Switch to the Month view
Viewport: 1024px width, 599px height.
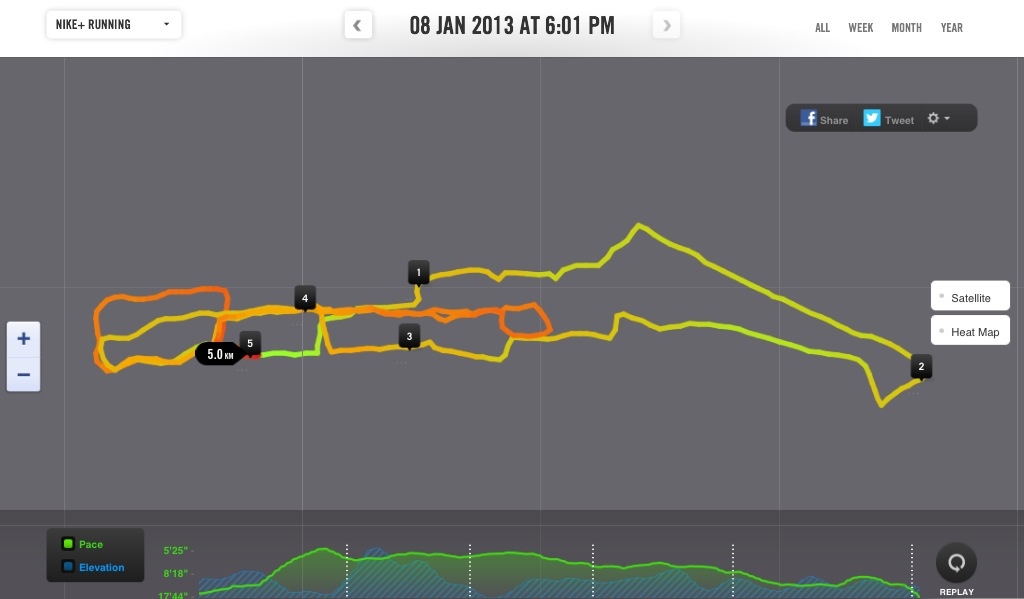pyautogui.click(x=906, y=28)
